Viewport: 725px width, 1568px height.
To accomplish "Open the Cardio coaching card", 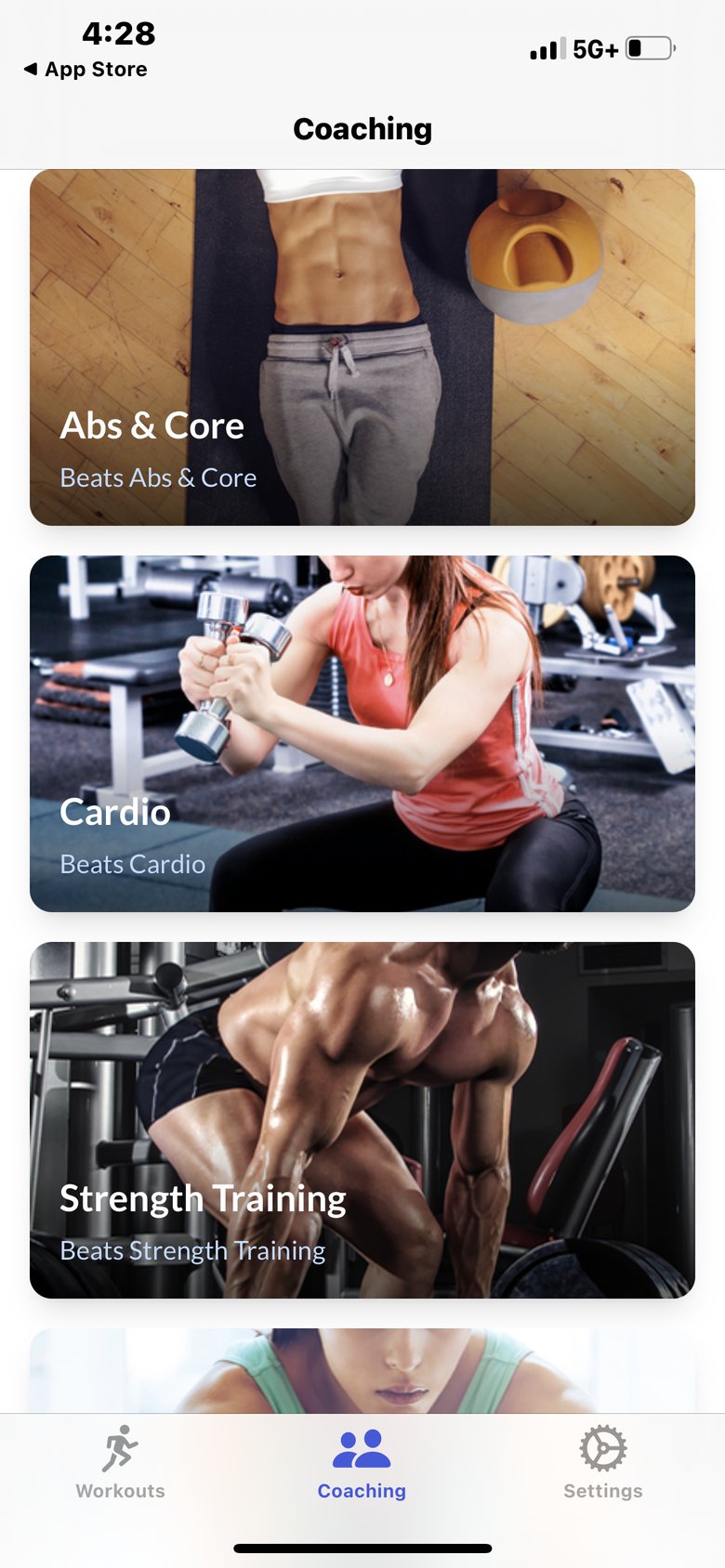I will tap(362, 734).
